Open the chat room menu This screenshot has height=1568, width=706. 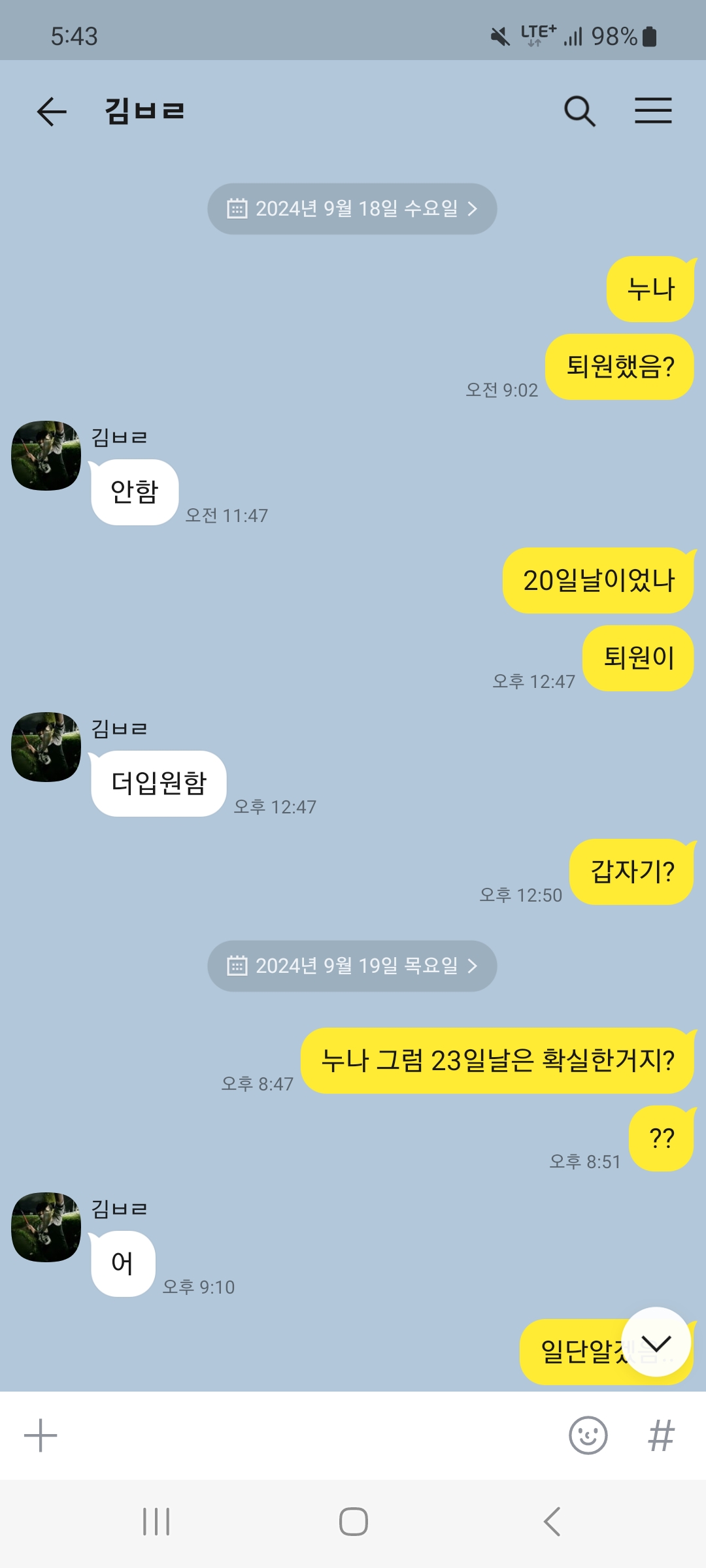(x=653, y=111)
